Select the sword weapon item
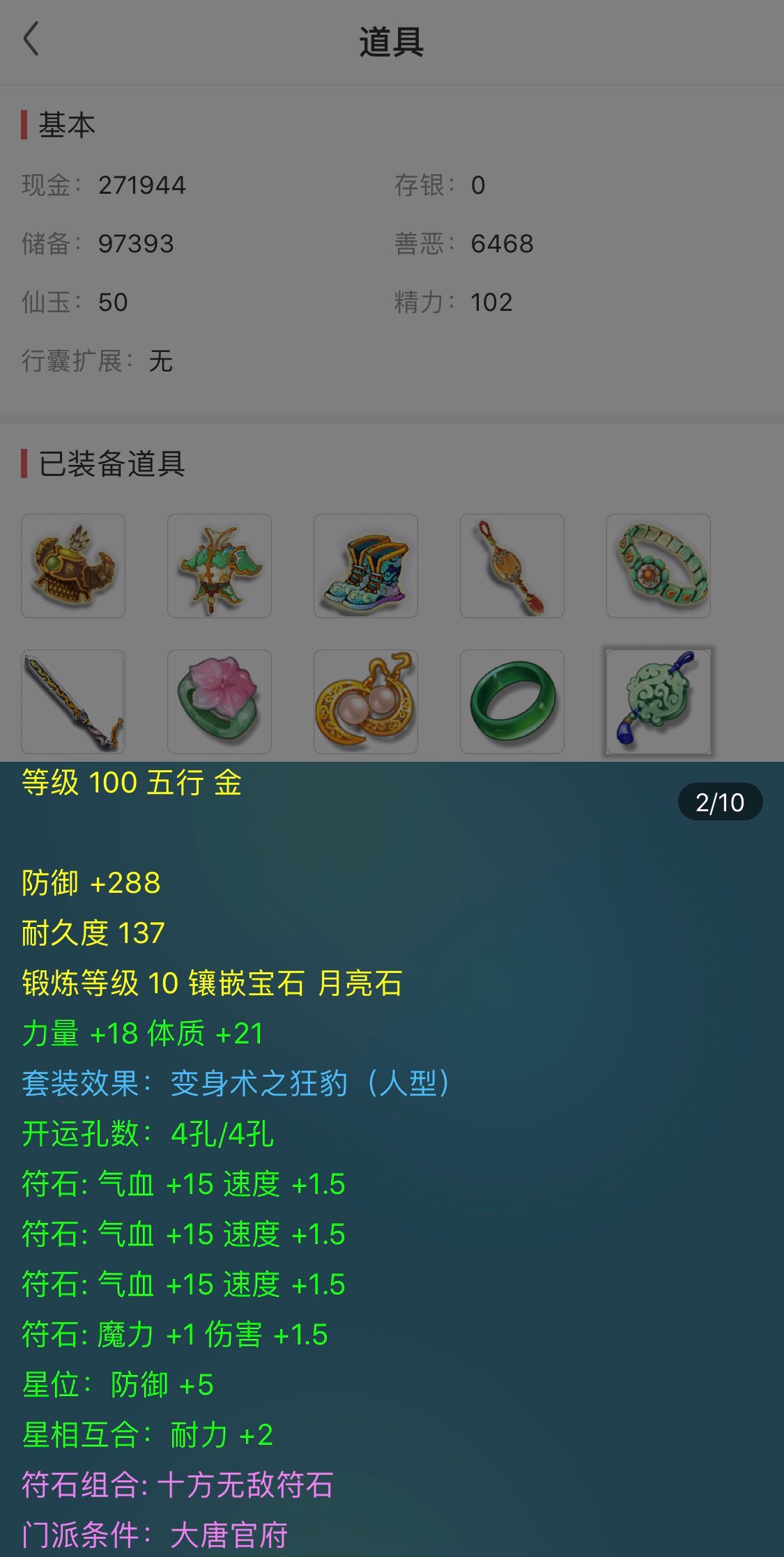This screenshot has width=784, height=1557. click(73, 702)
